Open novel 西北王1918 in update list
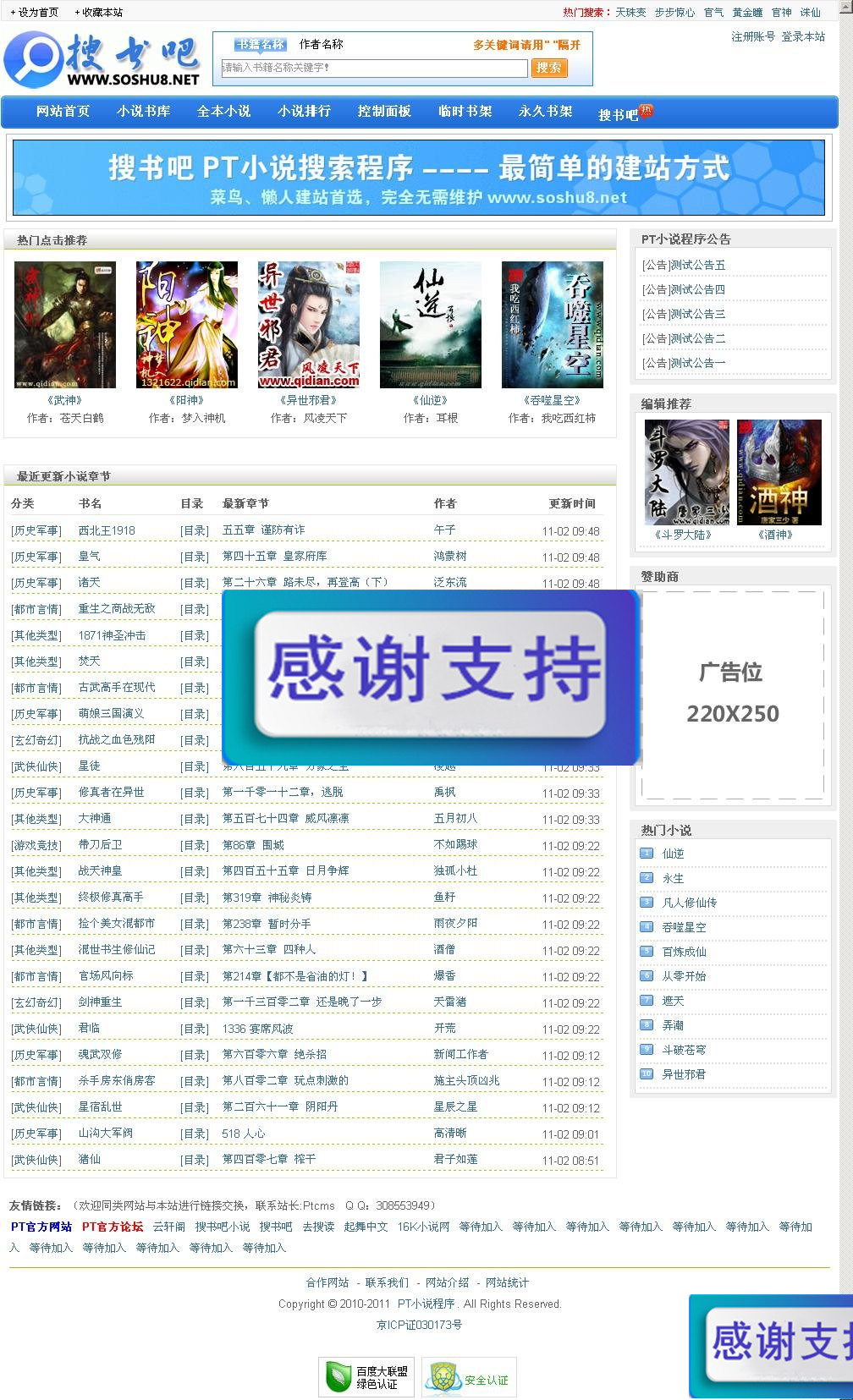The image size is (853, 1400). pos(107,531)
